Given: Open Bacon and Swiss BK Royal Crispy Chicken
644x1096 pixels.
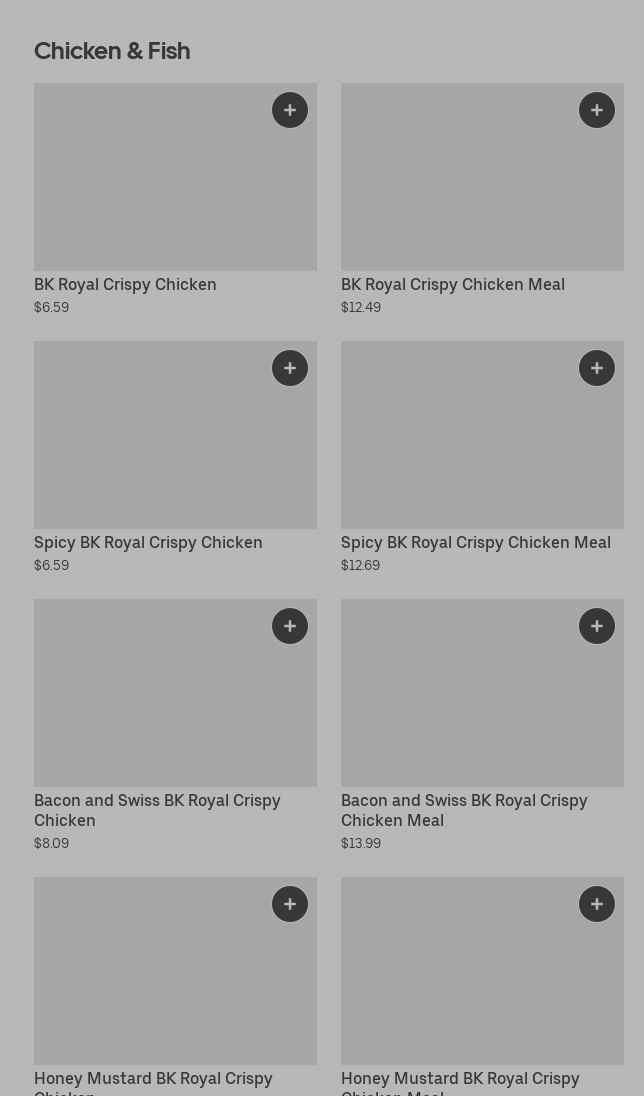Looking at the screenshot, I should pos(150,710).
